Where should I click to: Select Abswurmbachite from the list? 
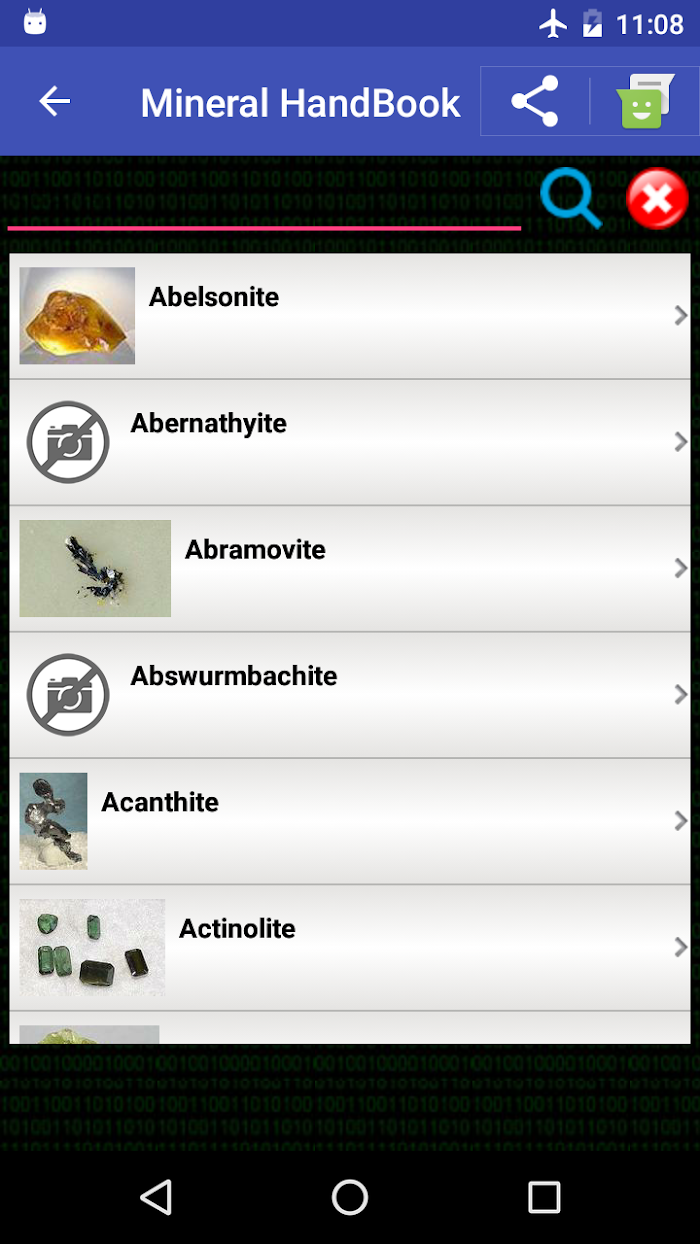(x=350, y=695)
